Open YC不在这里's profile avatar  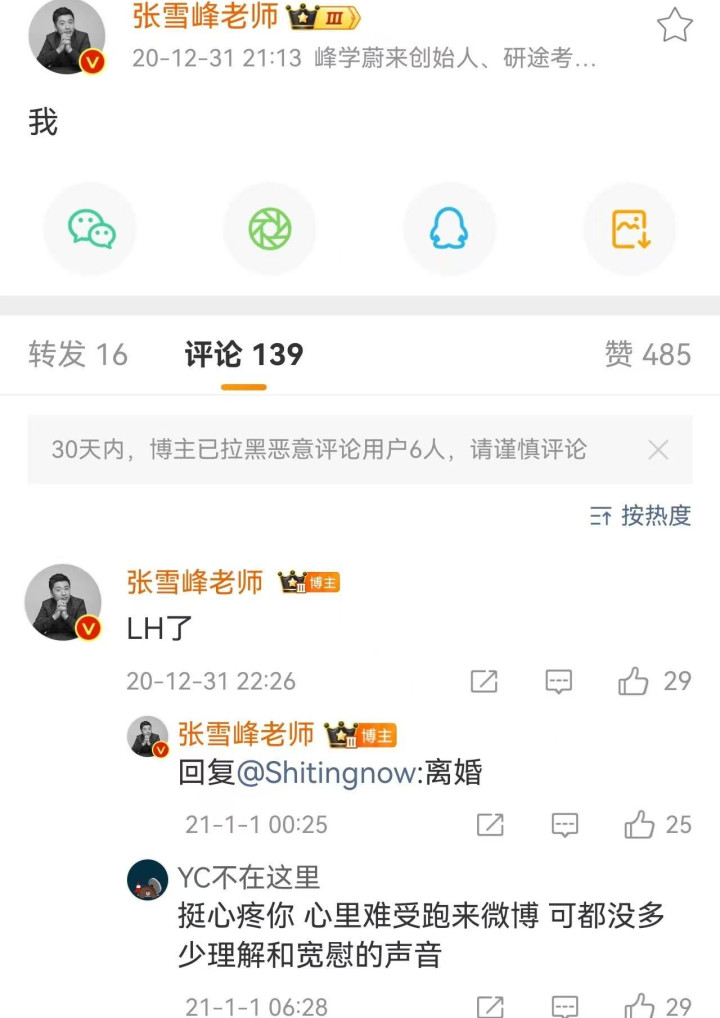pyautogui.click(x=147, y=879)
